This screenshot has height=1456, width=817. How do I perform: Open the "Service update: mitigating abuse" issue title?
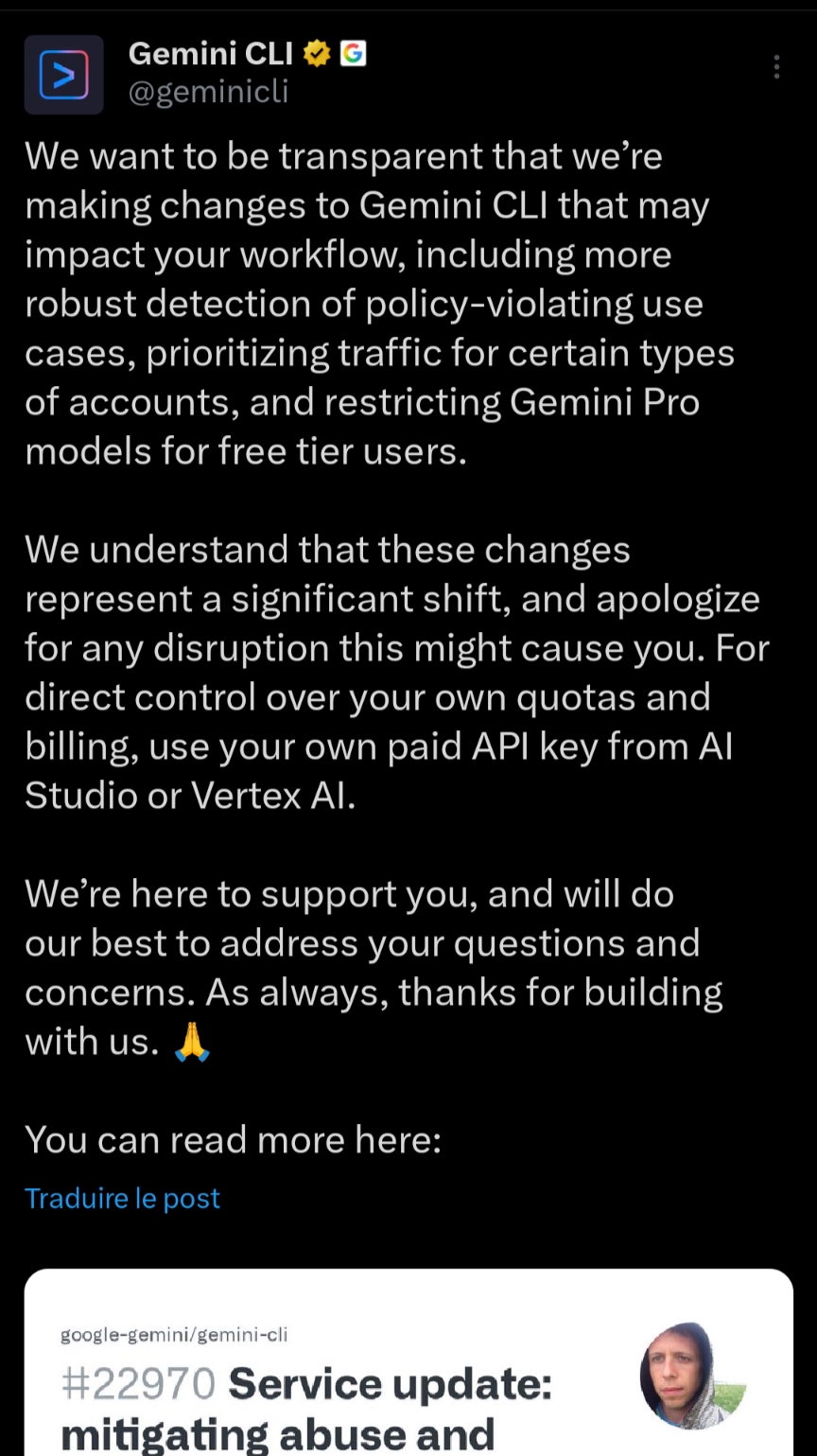coord(388,1383)
